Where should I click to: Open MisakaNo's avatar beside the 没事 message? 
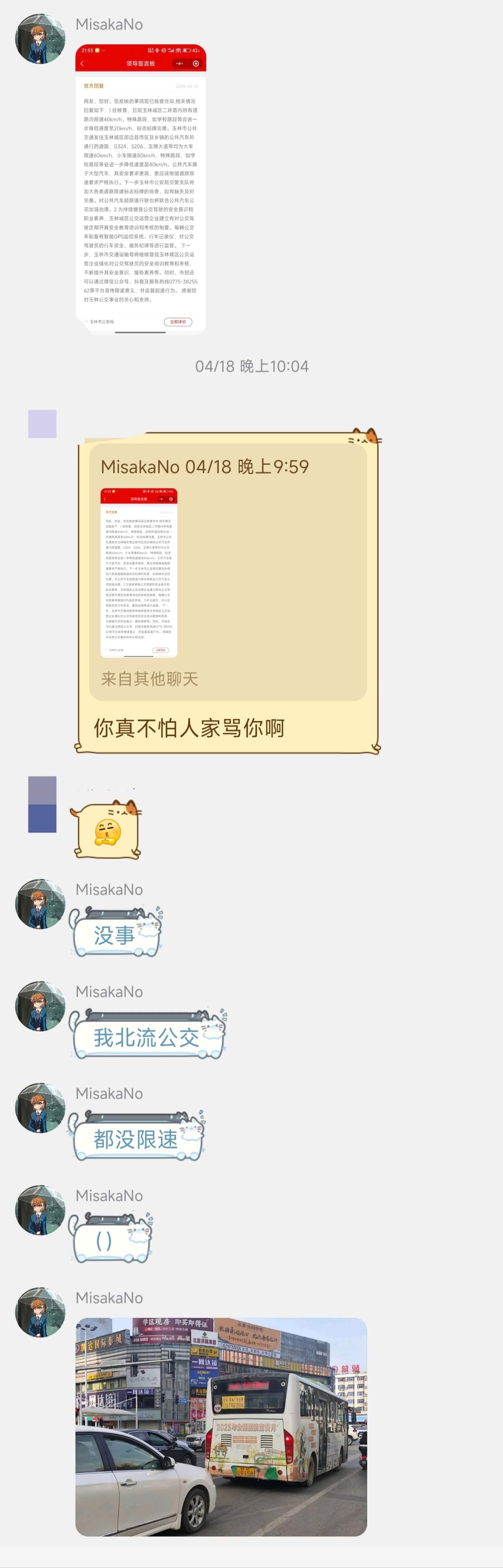click(x=40, y=904)
